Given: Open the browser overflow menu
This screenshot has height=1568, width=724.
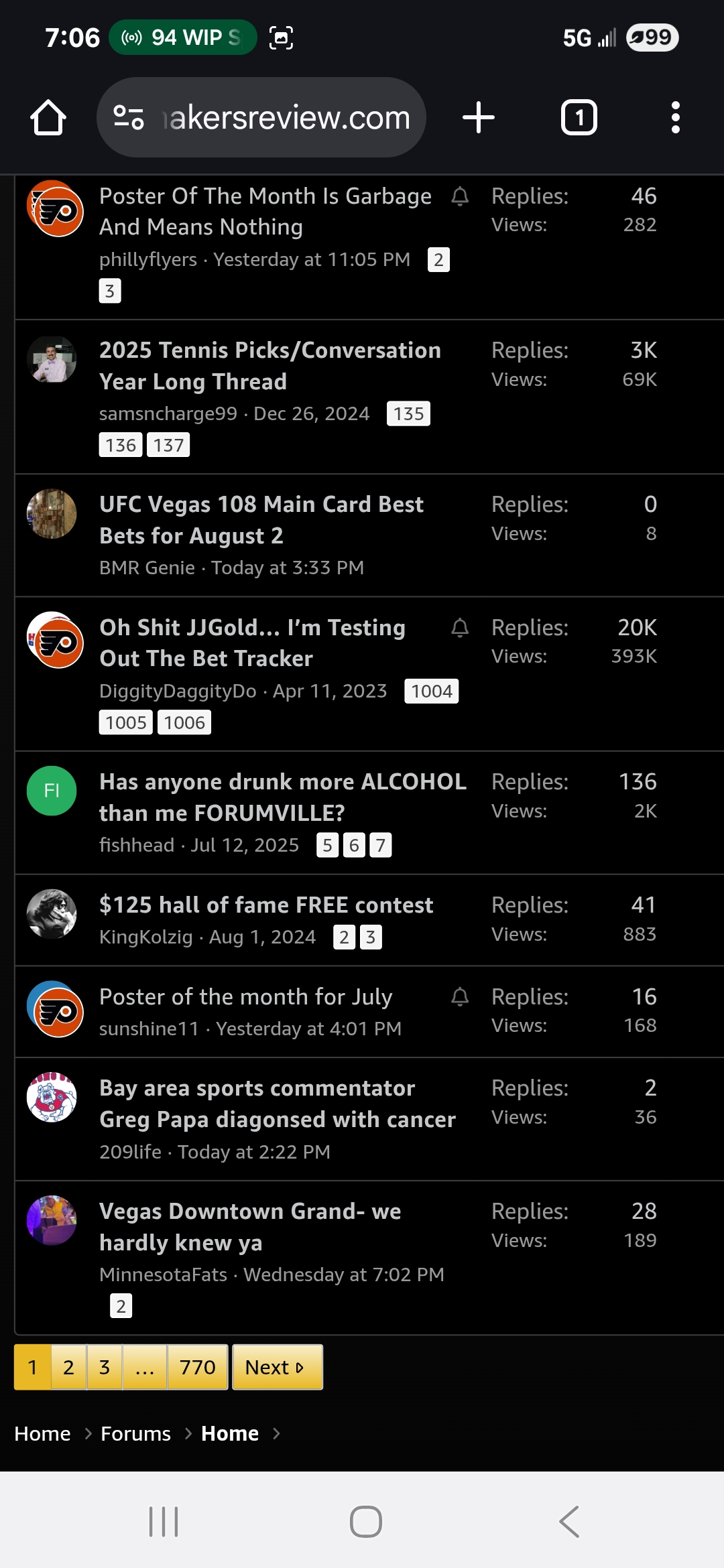Looking at the screenshot, I should click(676, 118).
